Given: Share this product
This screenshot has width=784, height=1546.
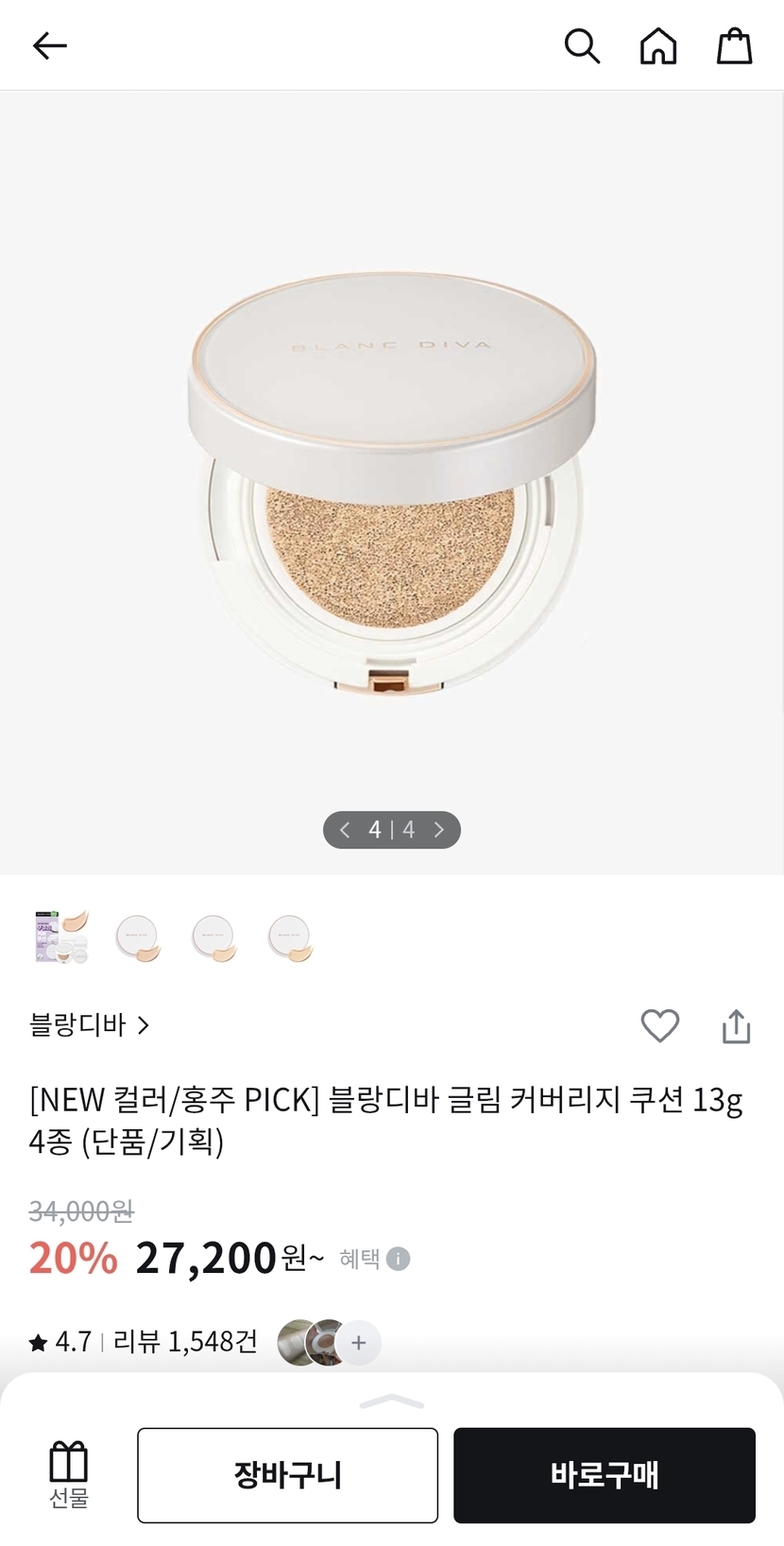Looking at the screenshot, I should point(736,1026).
